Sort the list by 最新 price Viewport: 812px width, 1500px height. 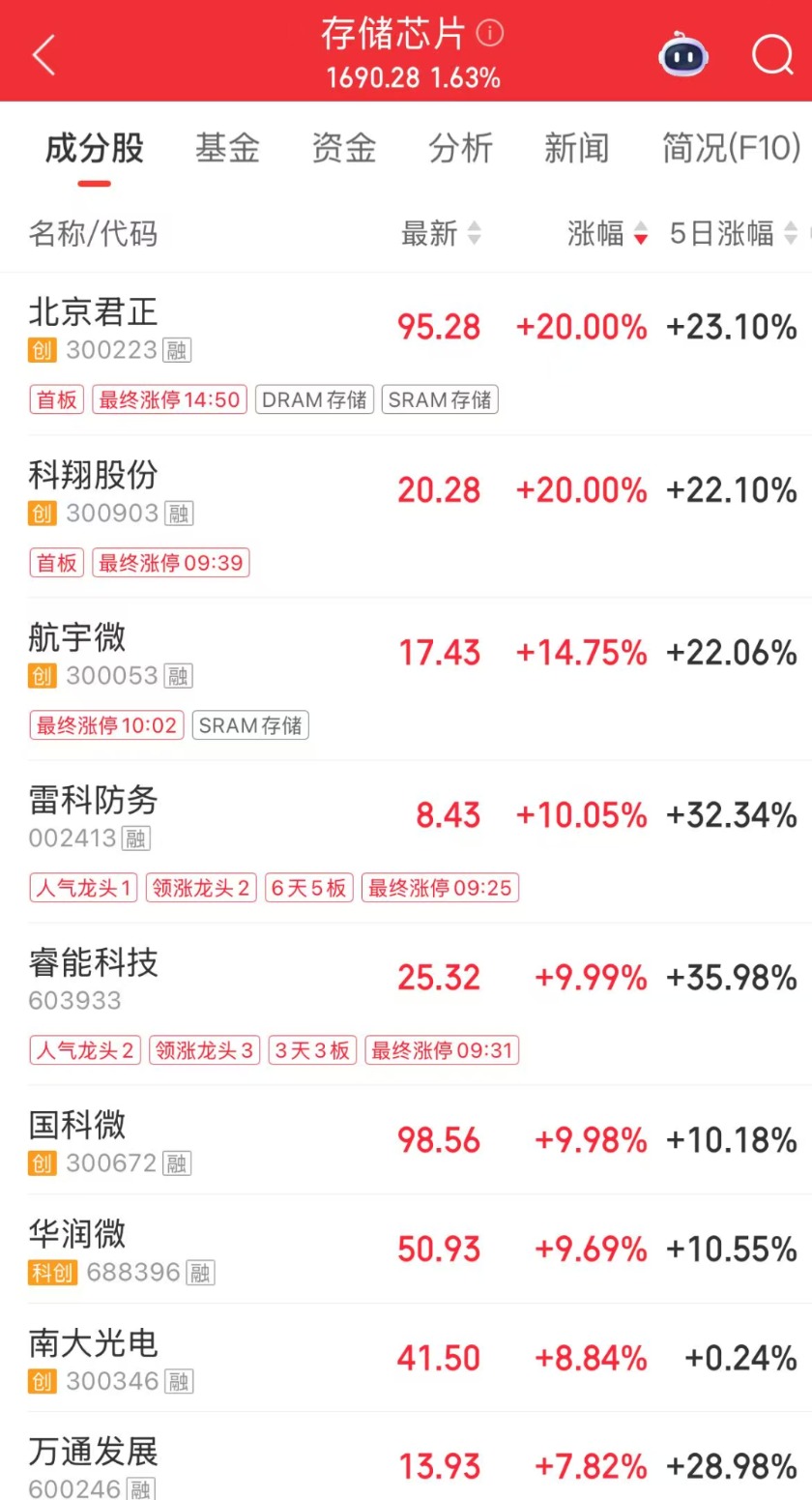point(441,234)
